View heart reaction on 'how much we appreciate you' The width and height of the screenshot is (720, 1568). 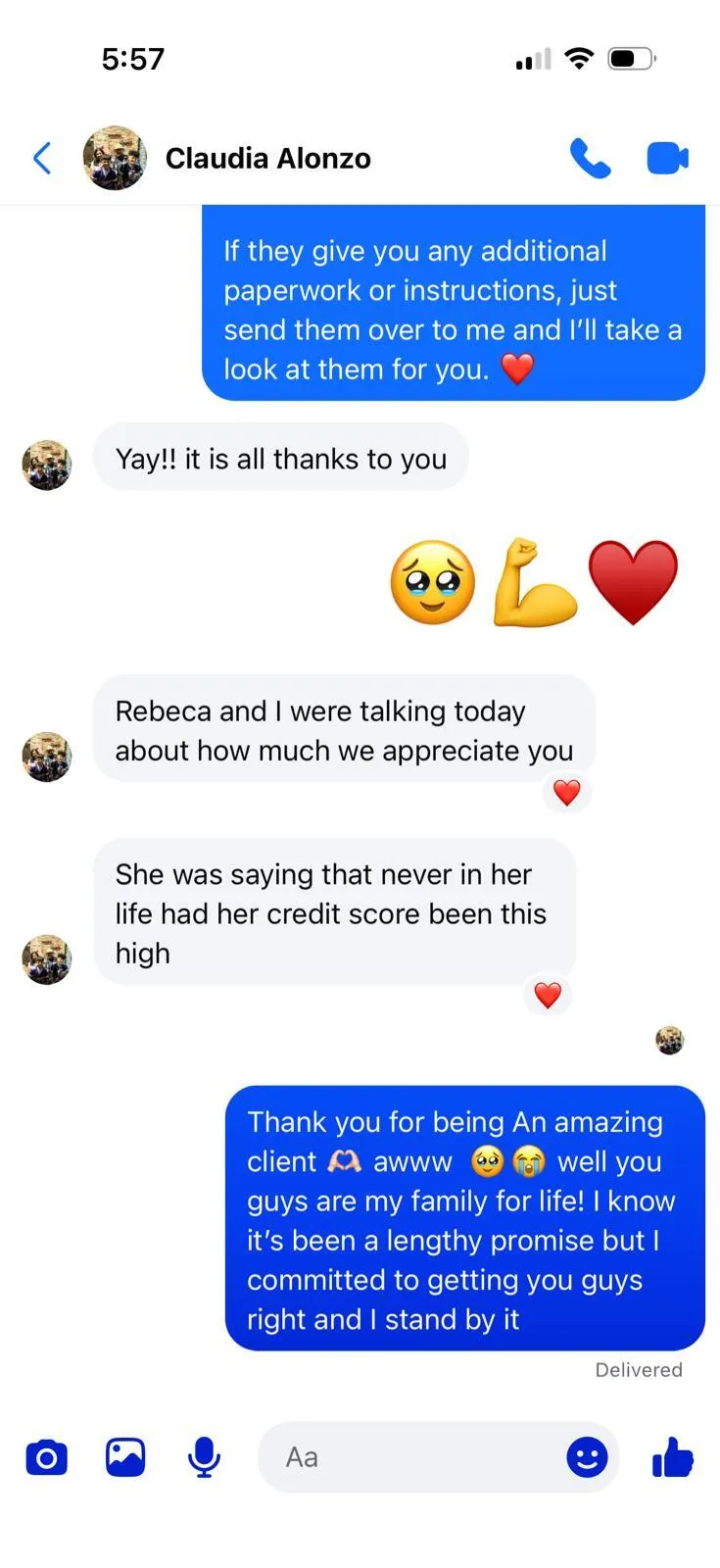tap(567, 792)
